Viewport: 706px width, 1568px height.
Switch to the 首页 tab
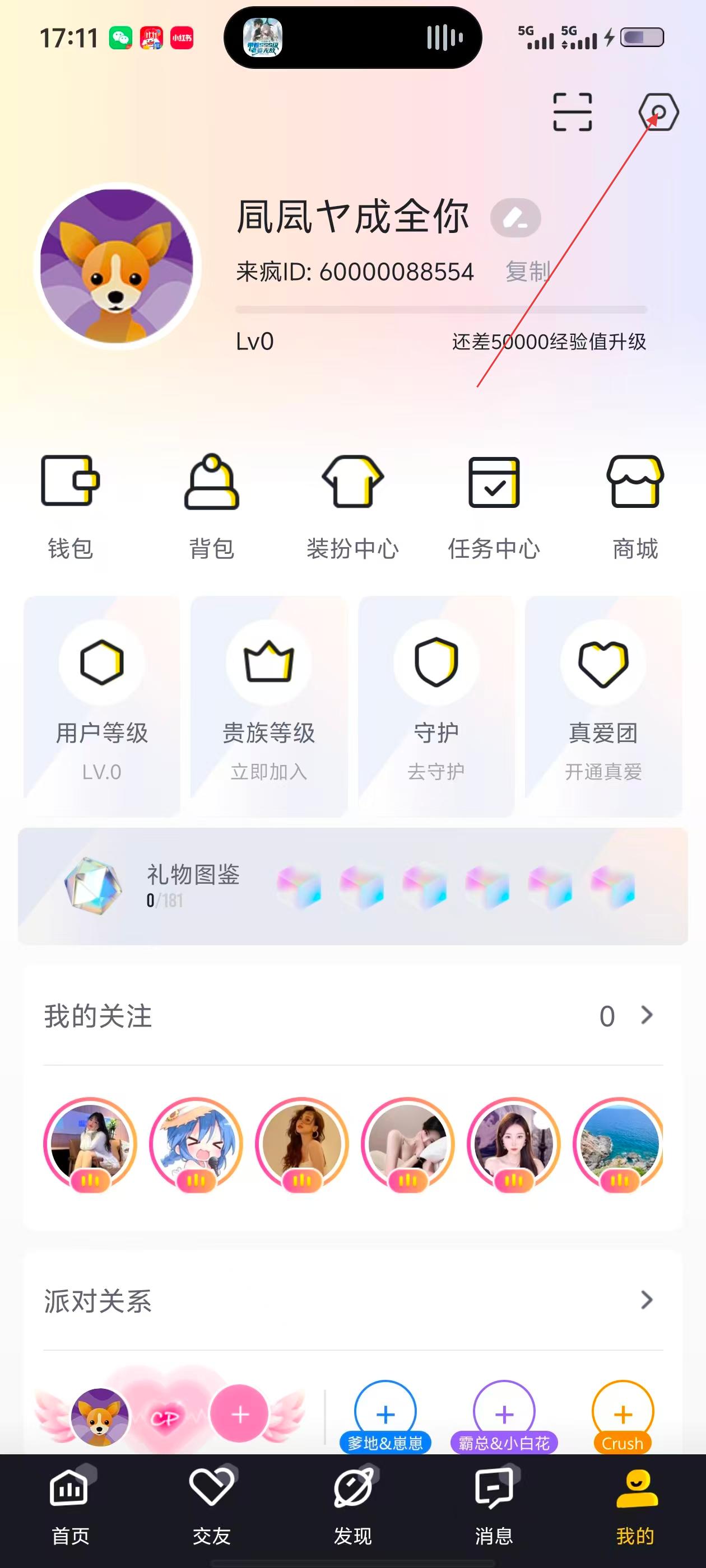coord(70,1507)
